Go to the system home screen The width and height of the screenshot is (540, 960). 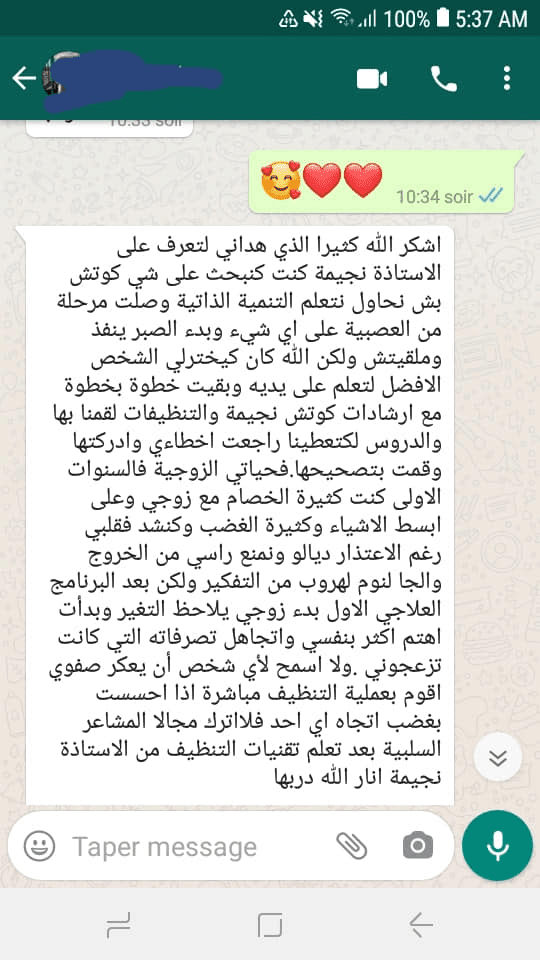(x=270, y=924)
